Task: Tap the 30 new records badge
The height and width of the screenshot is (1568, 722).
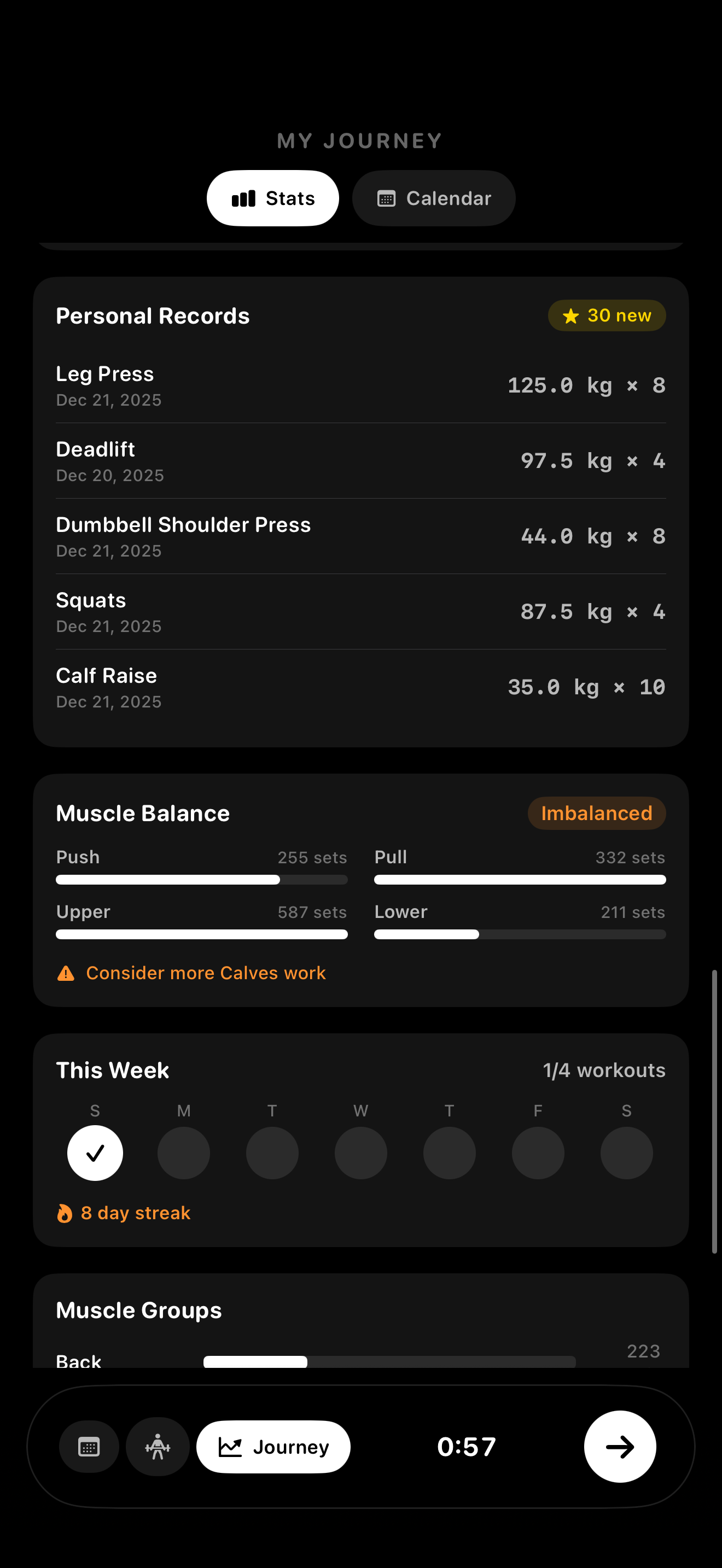Action: pyautogui.click(x=607, y=315)
